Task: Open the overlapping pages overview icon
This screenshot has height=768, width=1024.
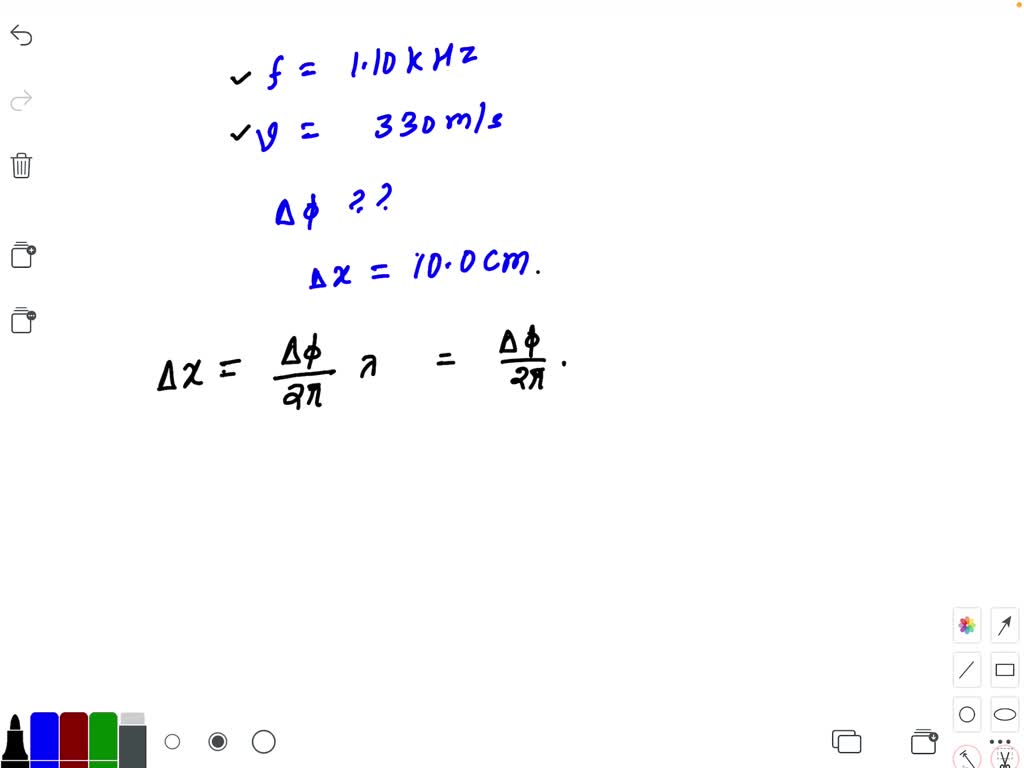Action: tap(846, 742)
